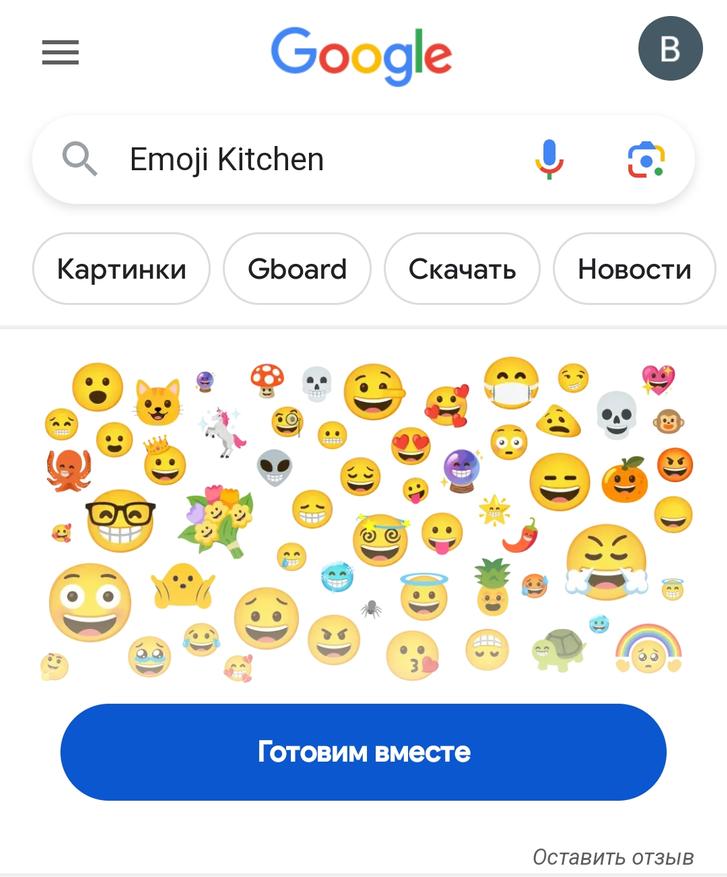This screenshot has width=727, height=877.
Task: Open Google Lens camera search
Action: [646, 159]
